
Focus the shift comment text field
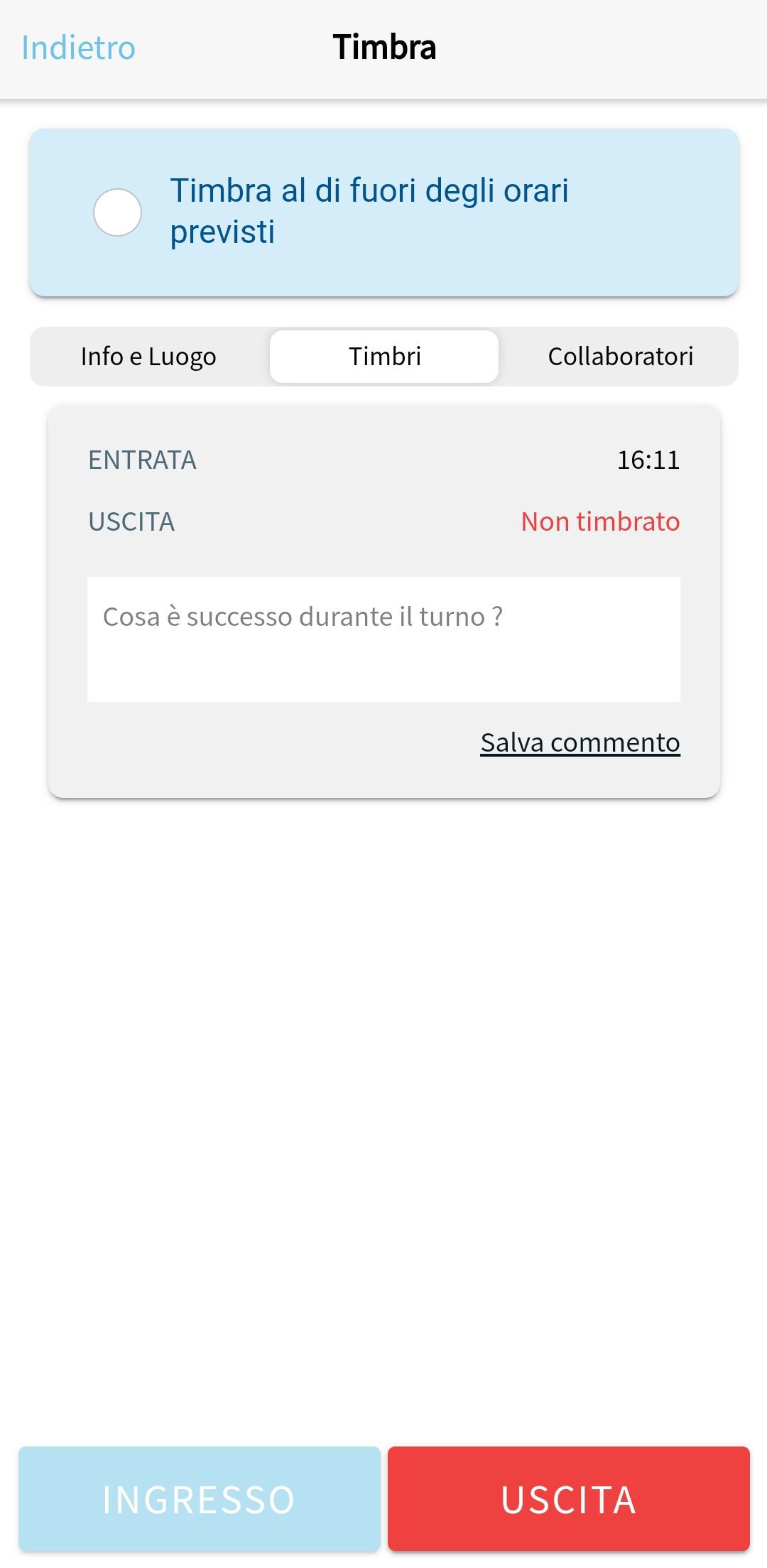[x=383, y=639]
